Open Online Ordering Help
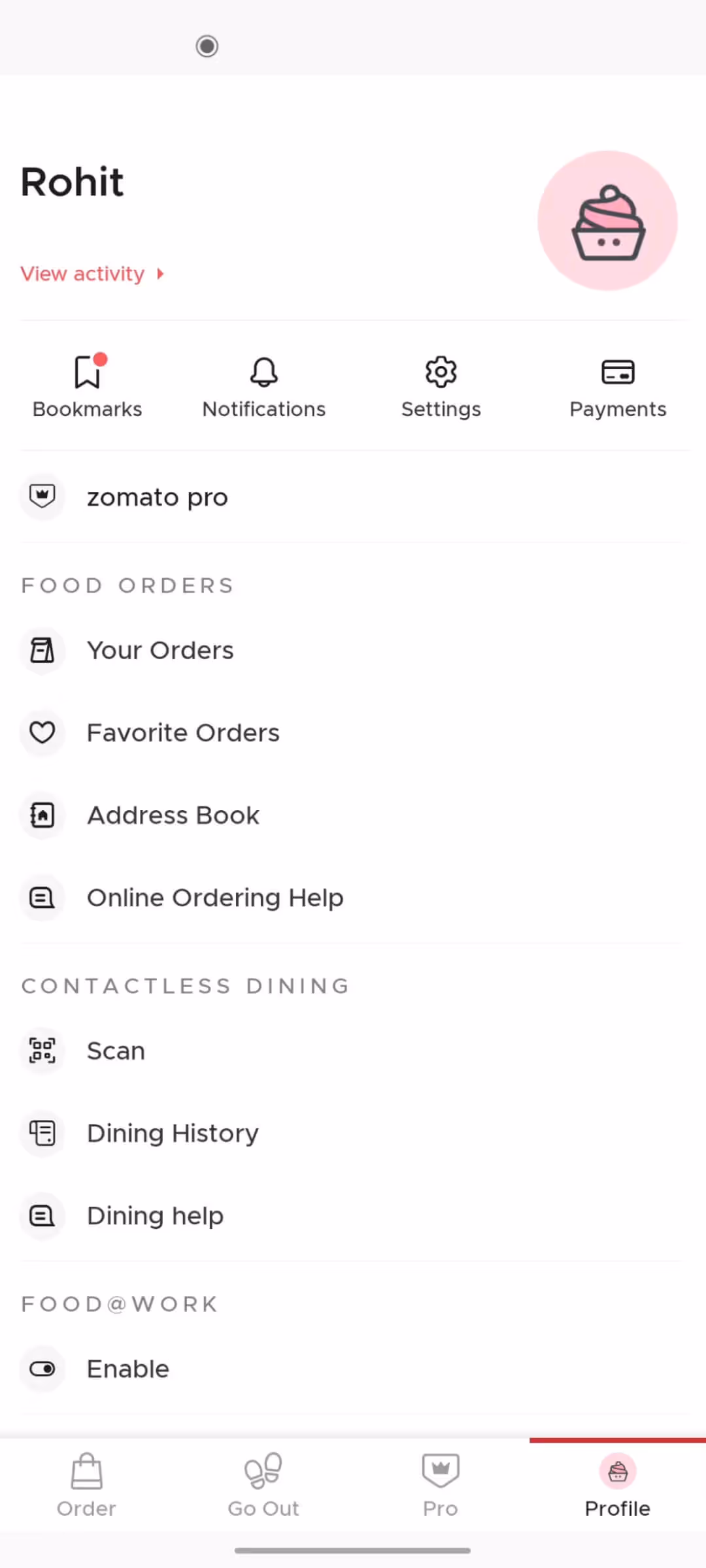 [x=353, y=898]
